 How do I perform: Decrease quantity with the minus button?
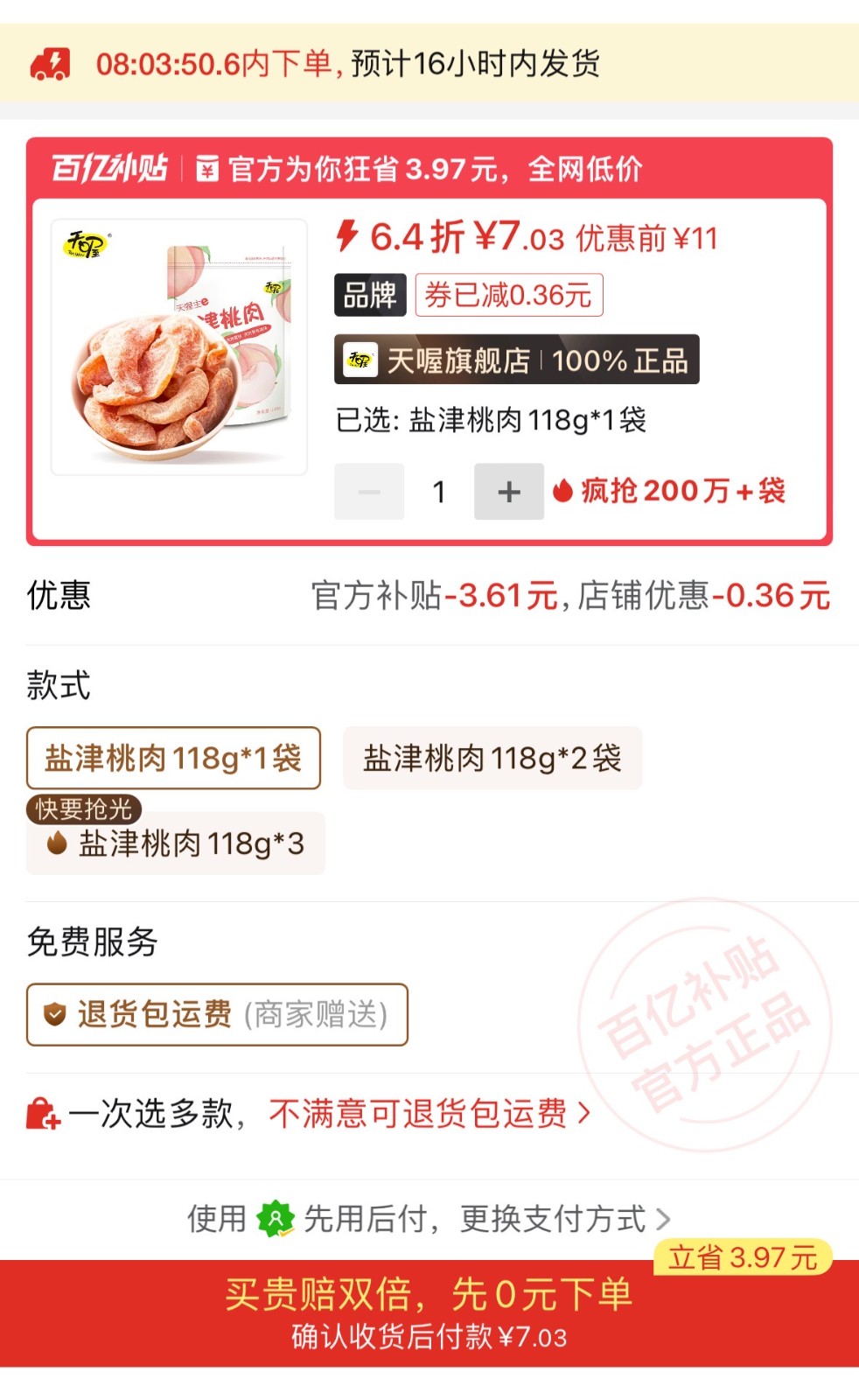pos(369,492)
